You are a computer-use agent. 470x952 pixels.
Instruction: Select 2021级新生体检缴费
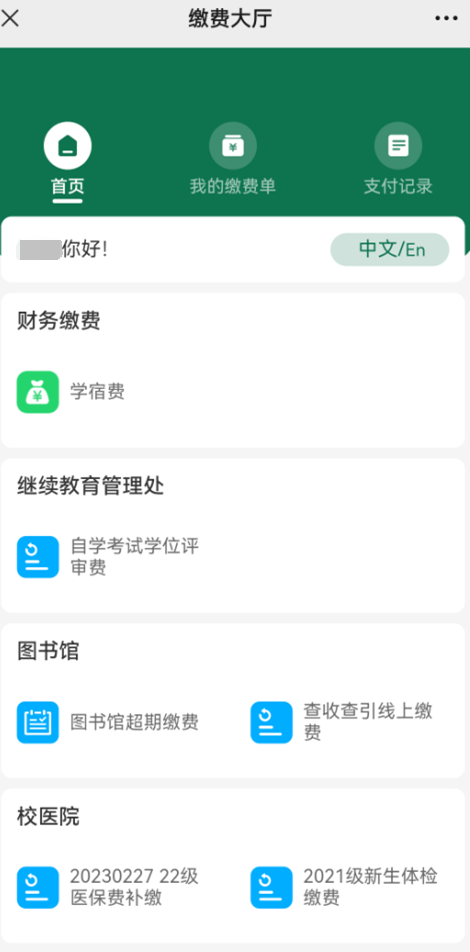[344, 887]
